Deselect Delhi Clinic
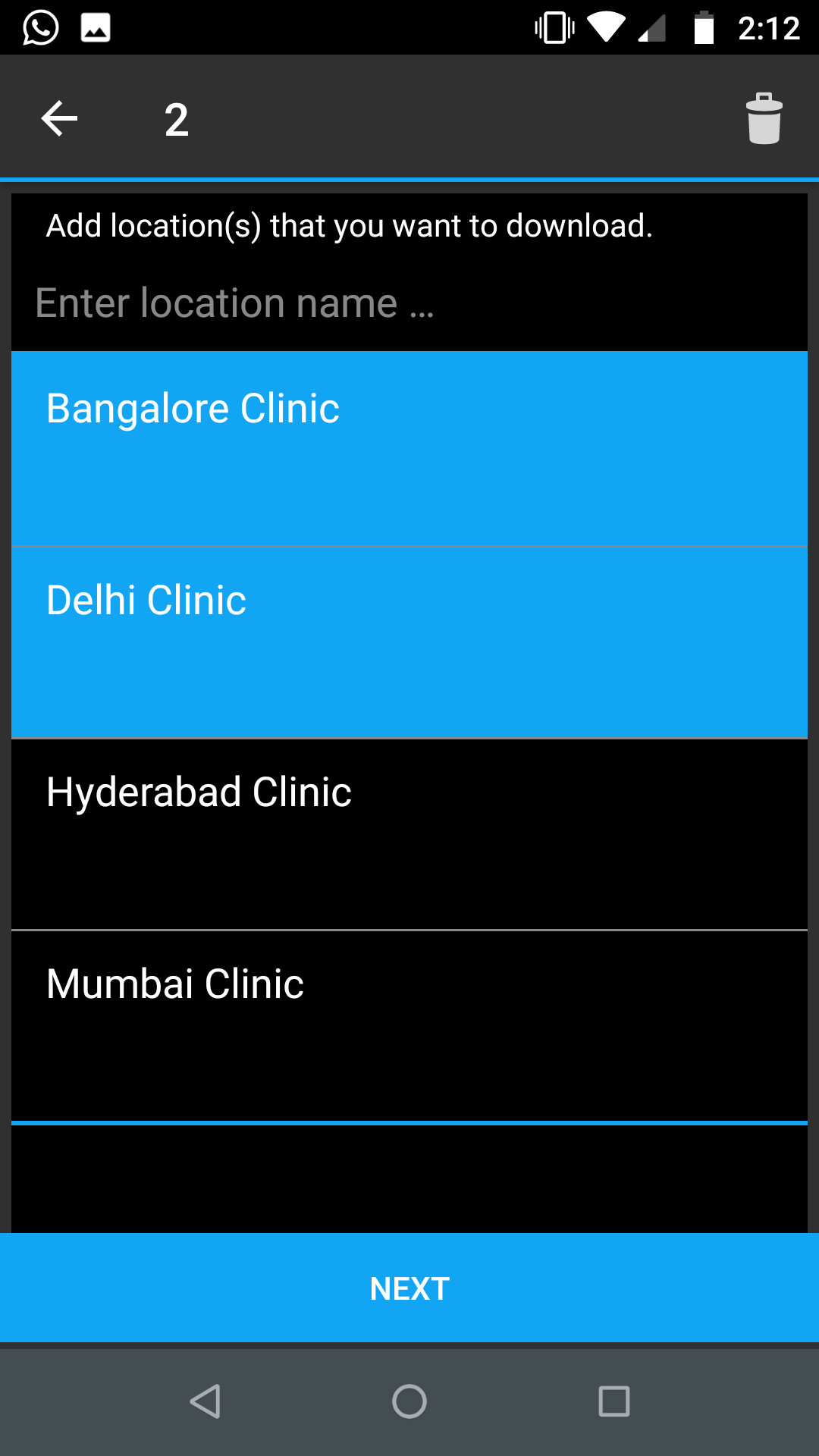 coord(409,642)
